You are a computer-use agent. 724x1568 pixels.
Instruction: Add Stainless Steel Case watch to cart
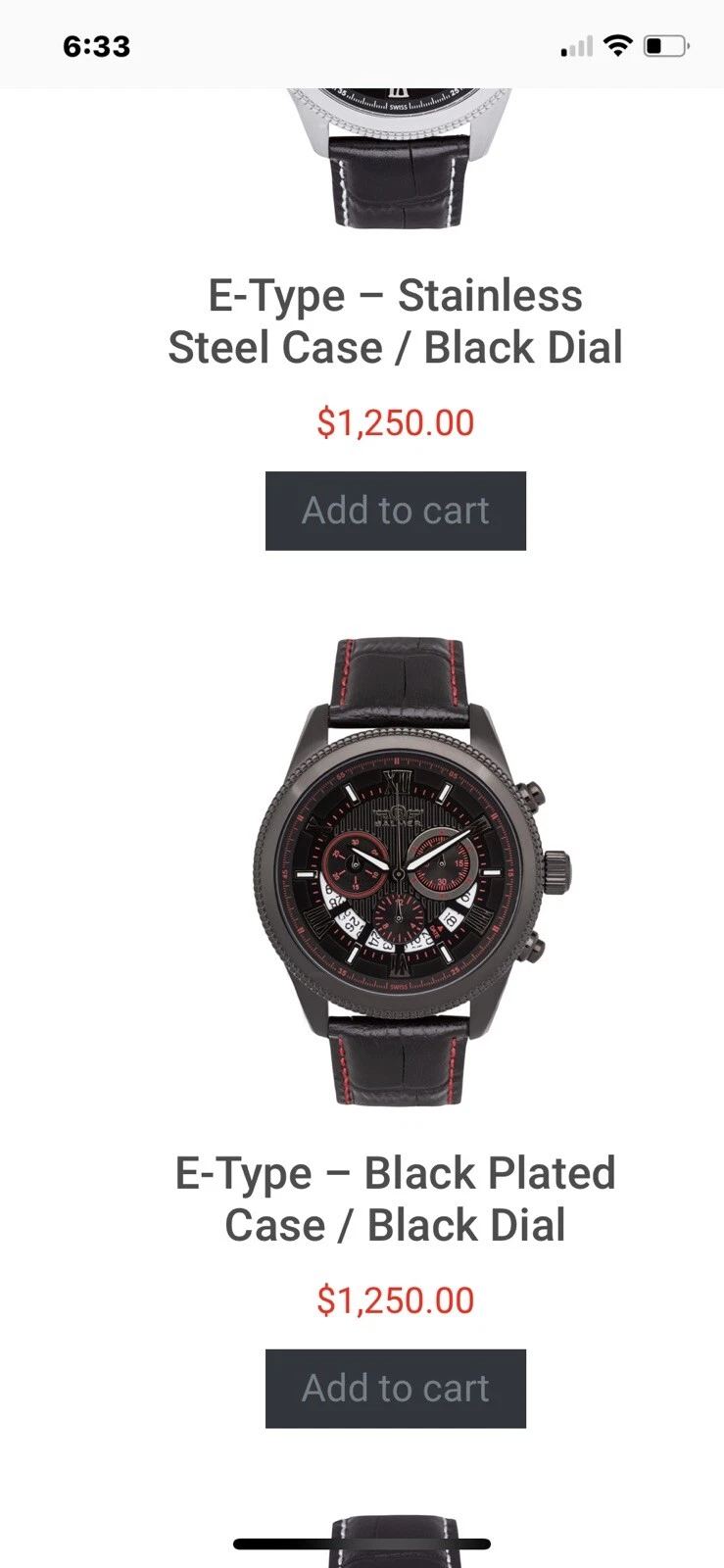click(395, 511)
